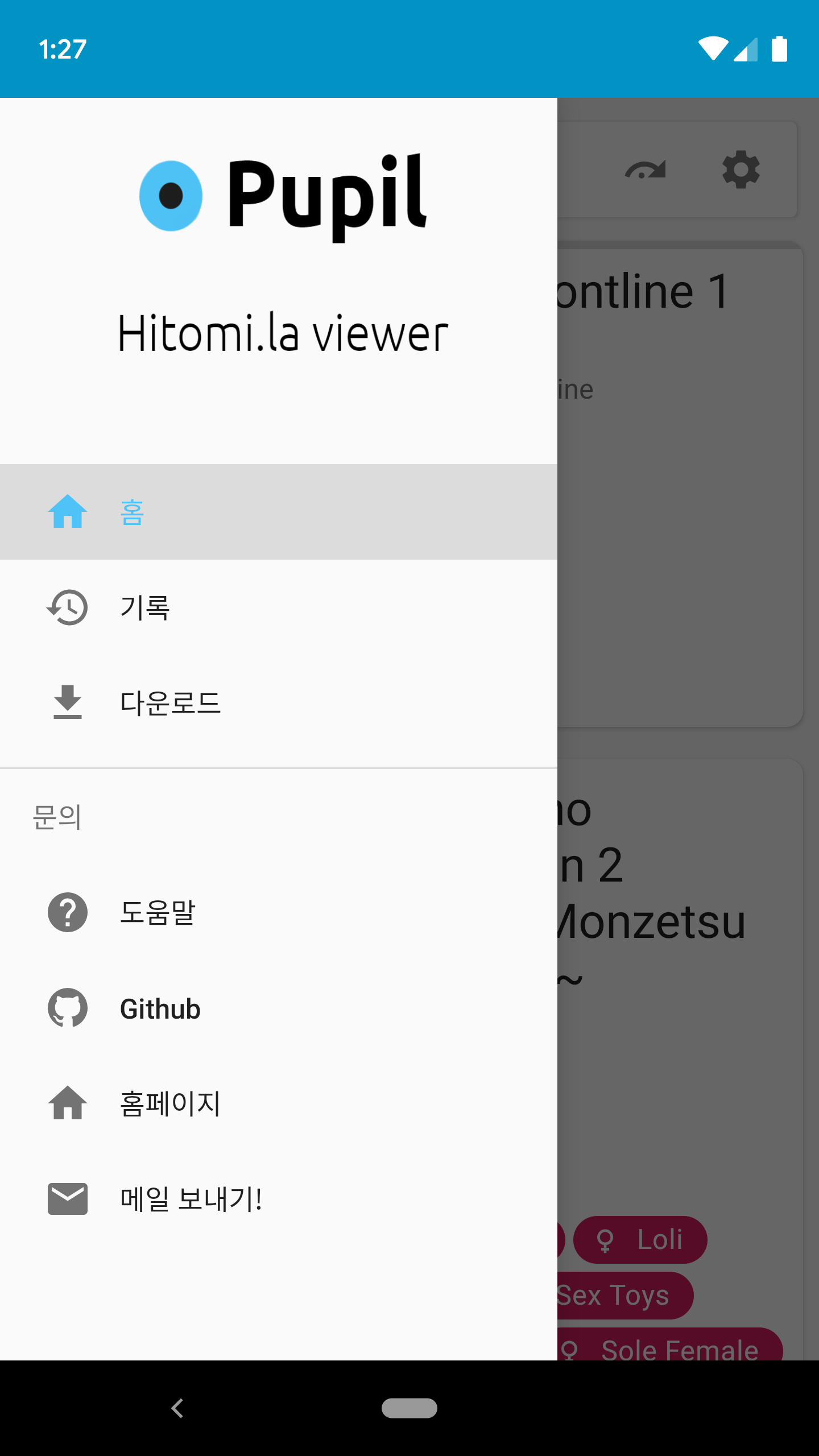Visit the 홈페이지 homepage

279,1103
